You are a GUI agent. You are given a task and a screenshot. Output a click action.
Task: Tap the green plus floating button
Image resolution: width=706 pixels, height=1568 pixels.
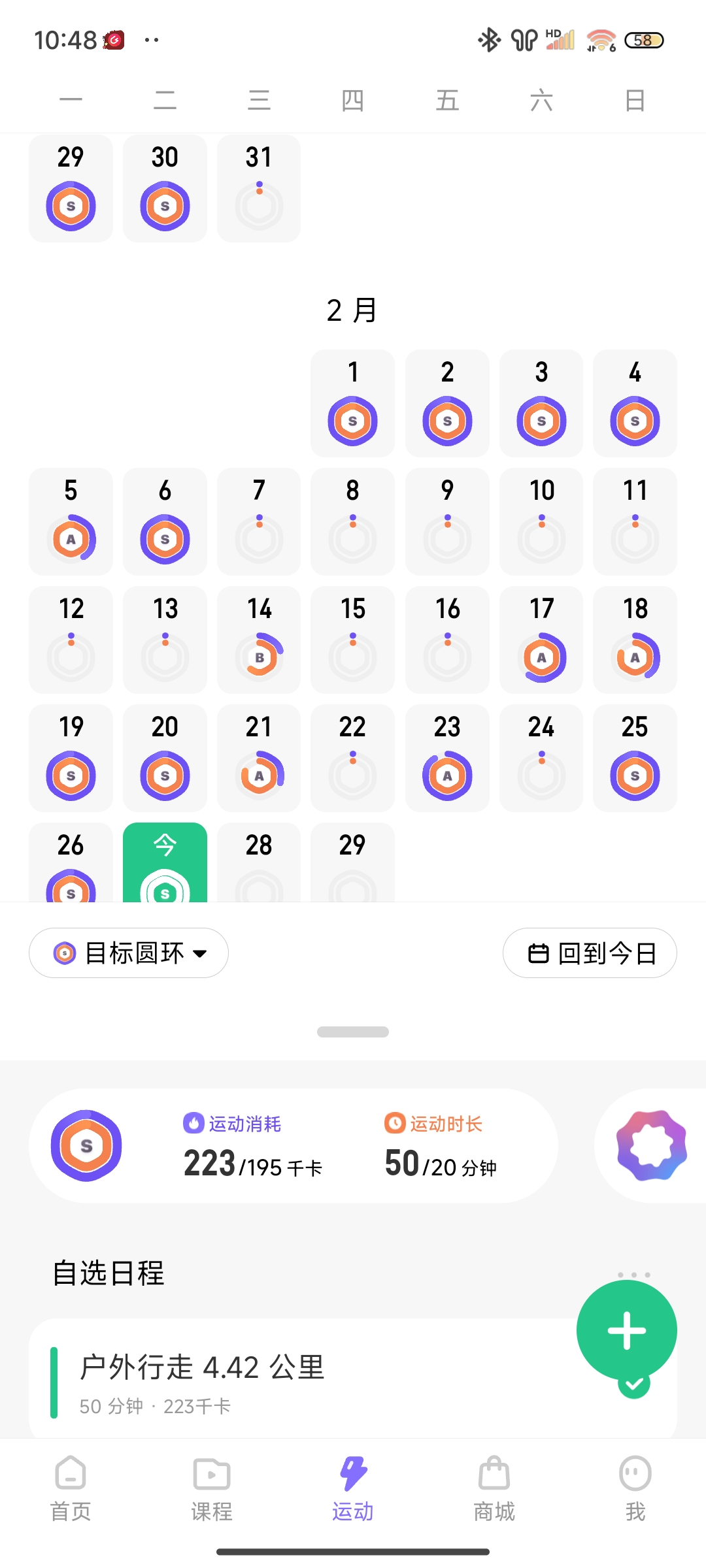[x=627, y=1330]
